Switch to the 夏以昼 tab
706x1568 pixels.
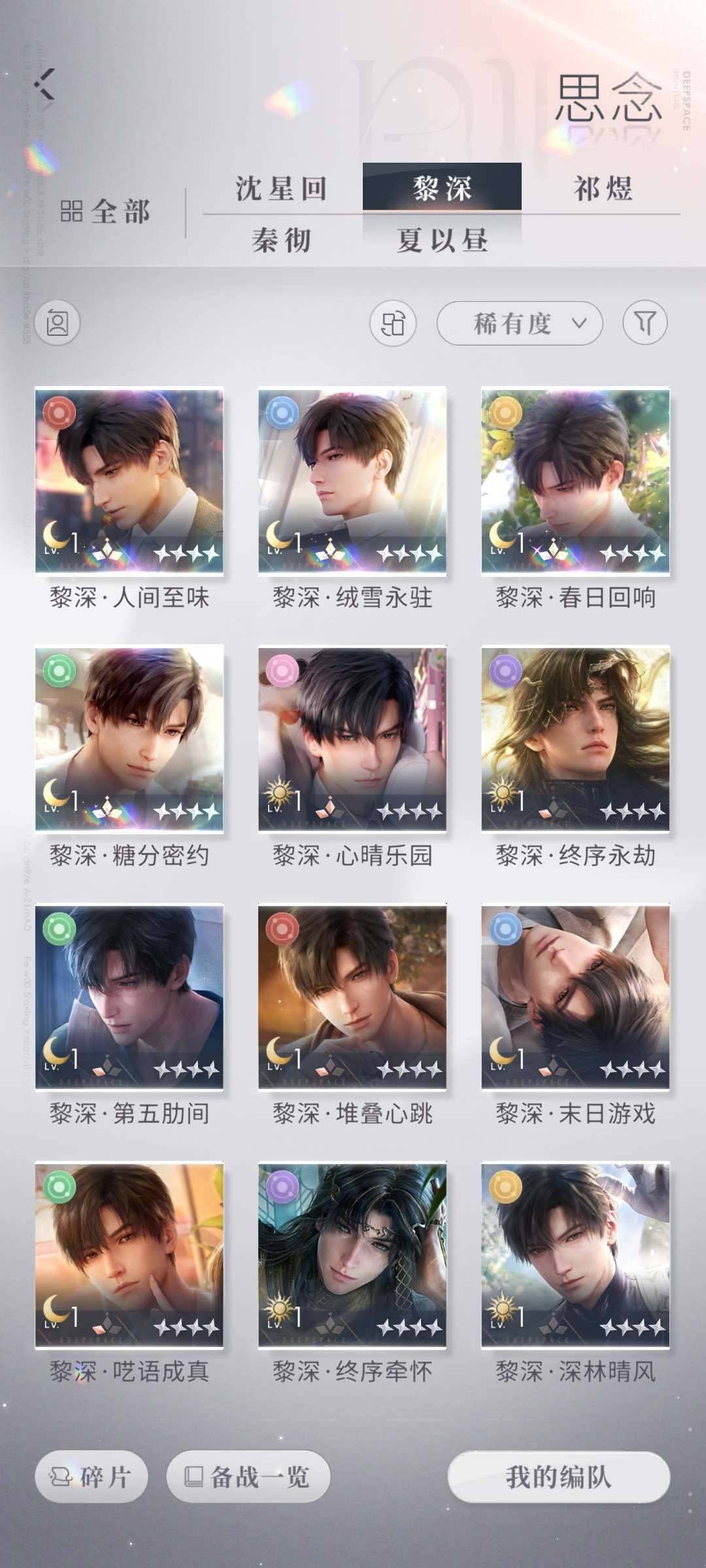pos(443,240)
